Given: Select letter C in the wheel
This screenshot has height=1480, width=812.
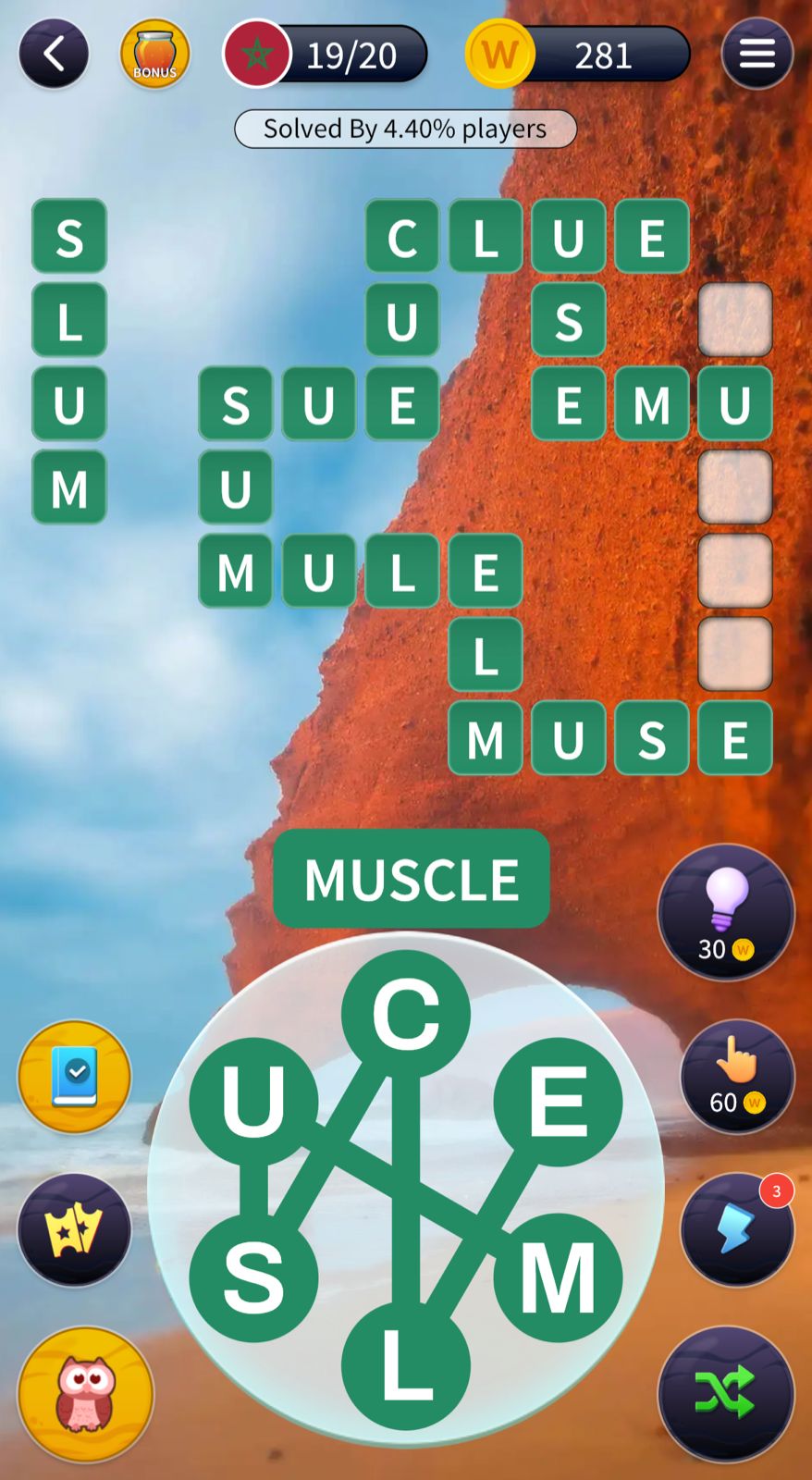Looking at the screenshot, I should click(x=405, y=1014).
